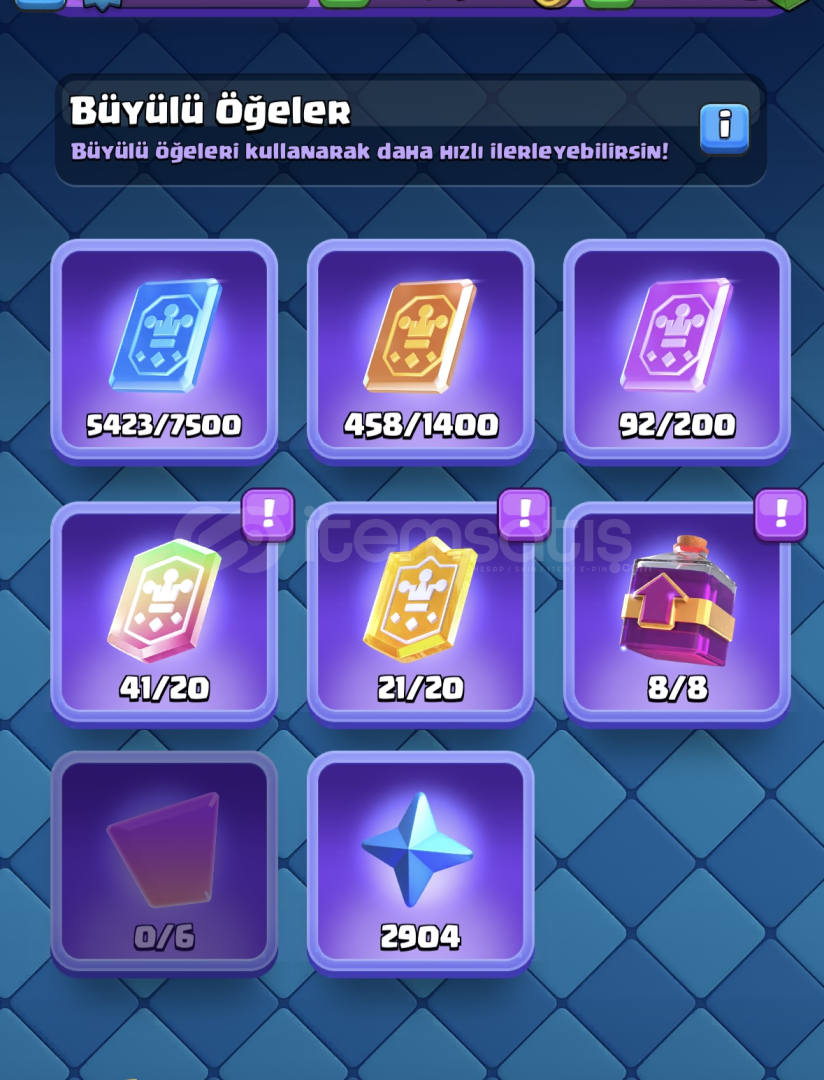The height and width of the screenshot is (1080, 824).
Task: Select the orange wild card tile 458/1400
Action: coord(420,350)
